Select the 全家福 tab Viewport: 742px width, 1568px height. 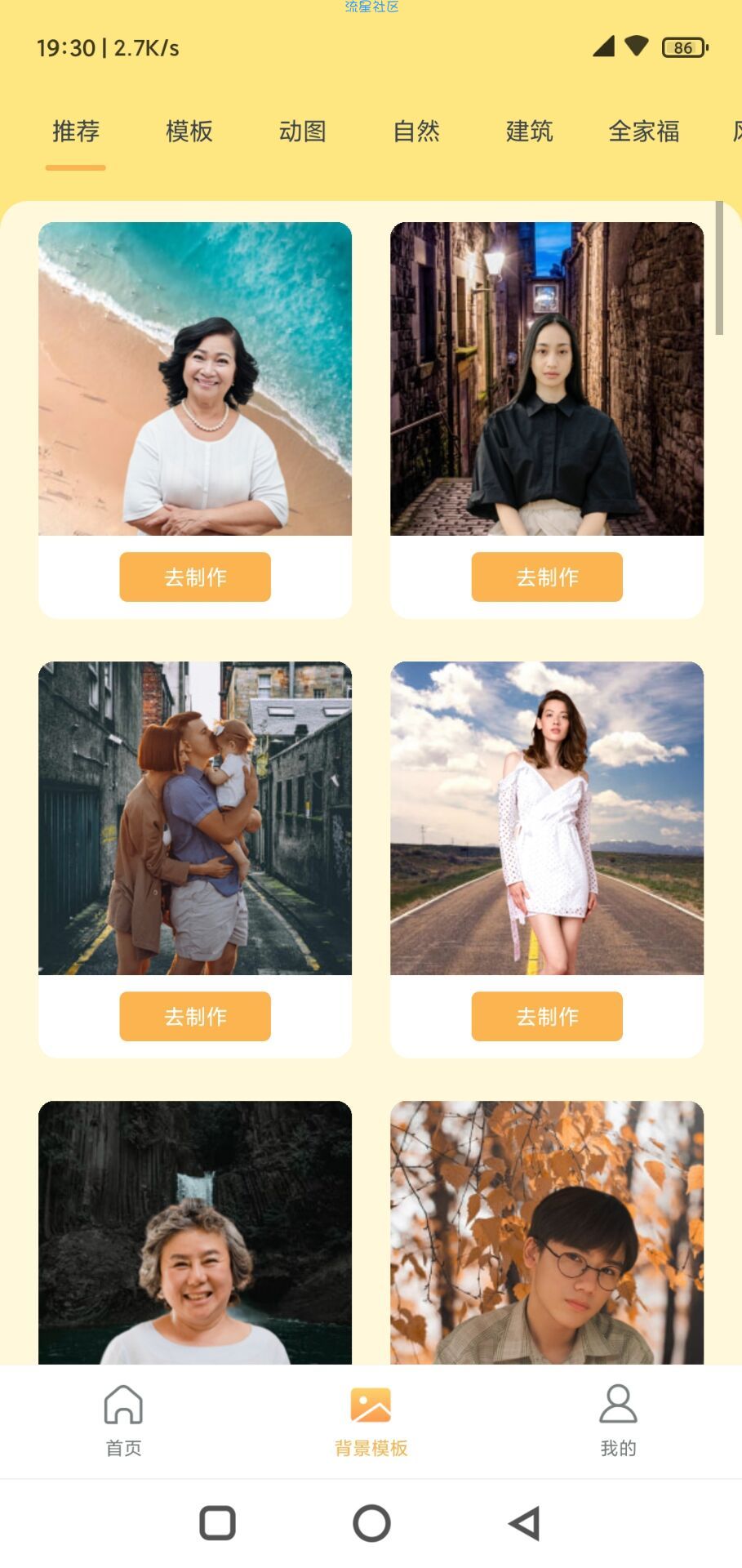point(643,131)
